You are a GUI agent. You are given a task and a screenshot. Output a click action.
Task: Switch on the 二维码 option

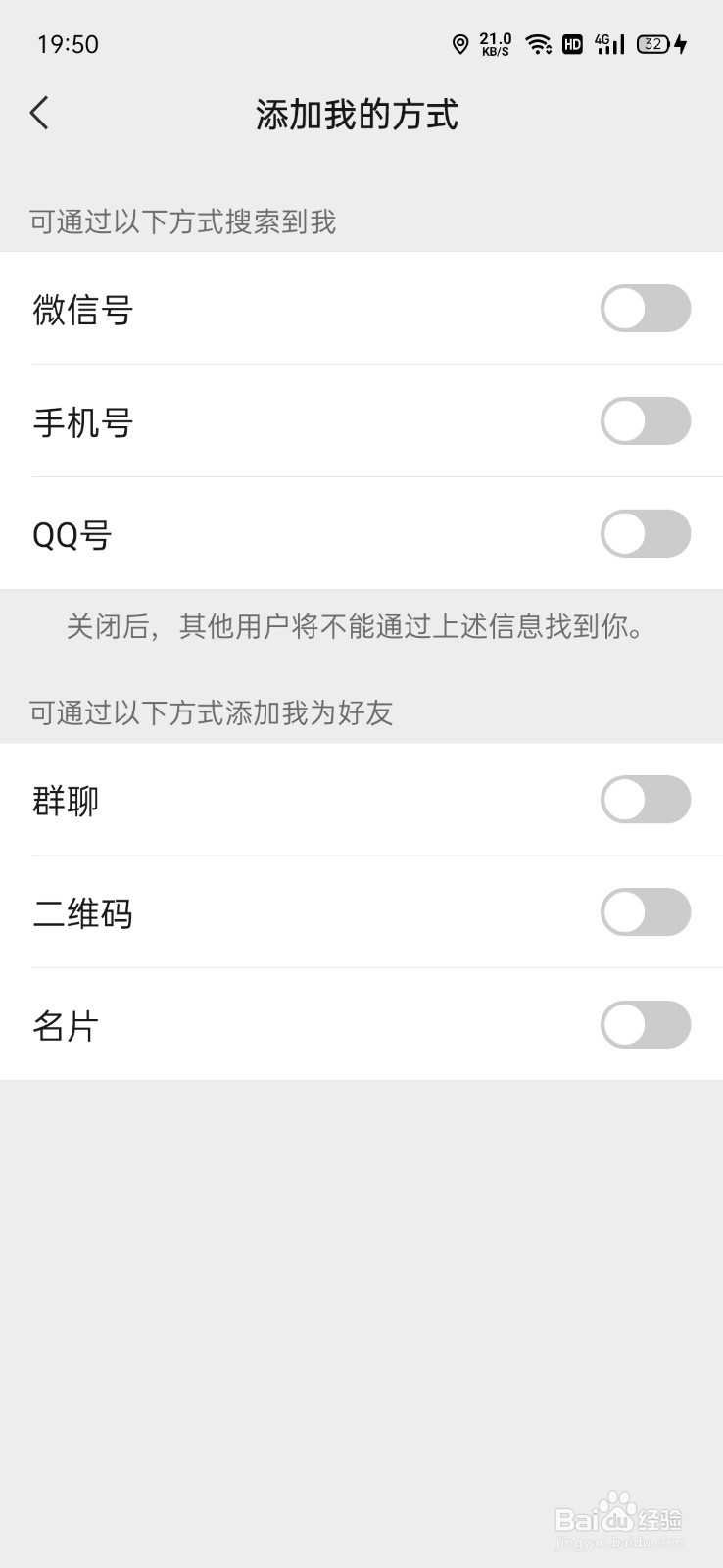(646, 912)
